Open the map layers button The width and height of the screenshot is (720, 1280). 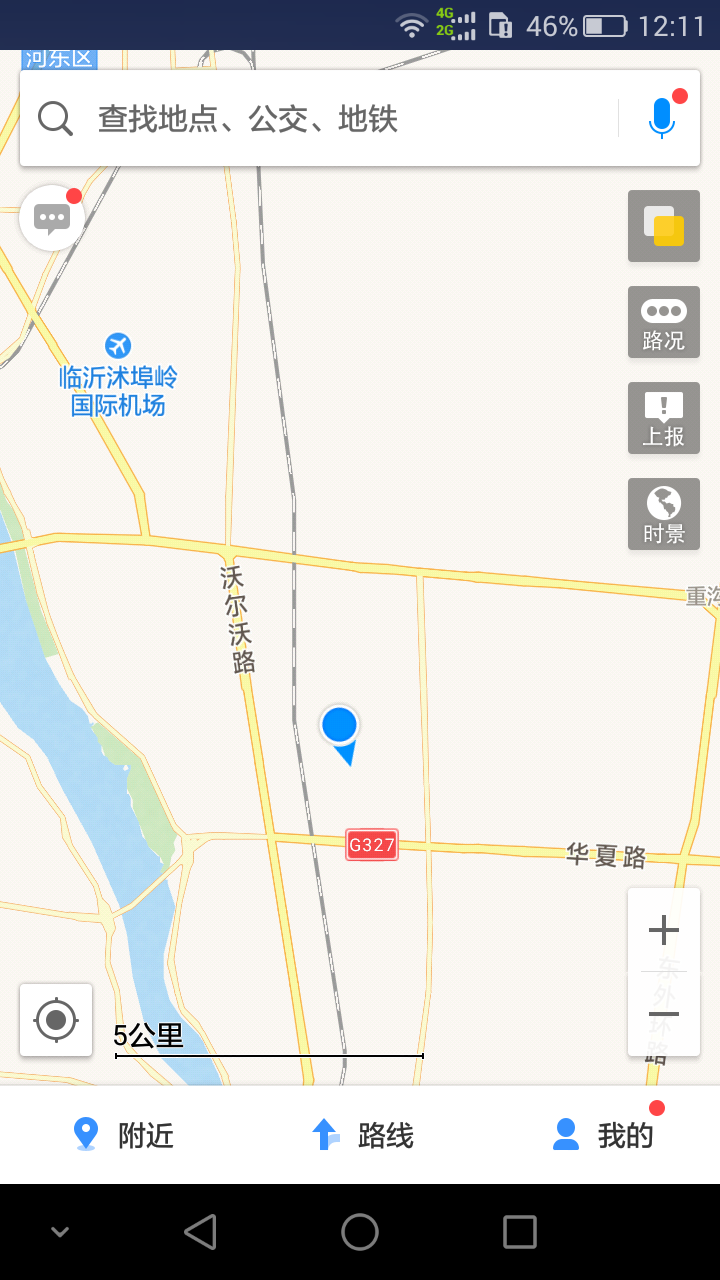pyautogui.click(x=663, y=226)
